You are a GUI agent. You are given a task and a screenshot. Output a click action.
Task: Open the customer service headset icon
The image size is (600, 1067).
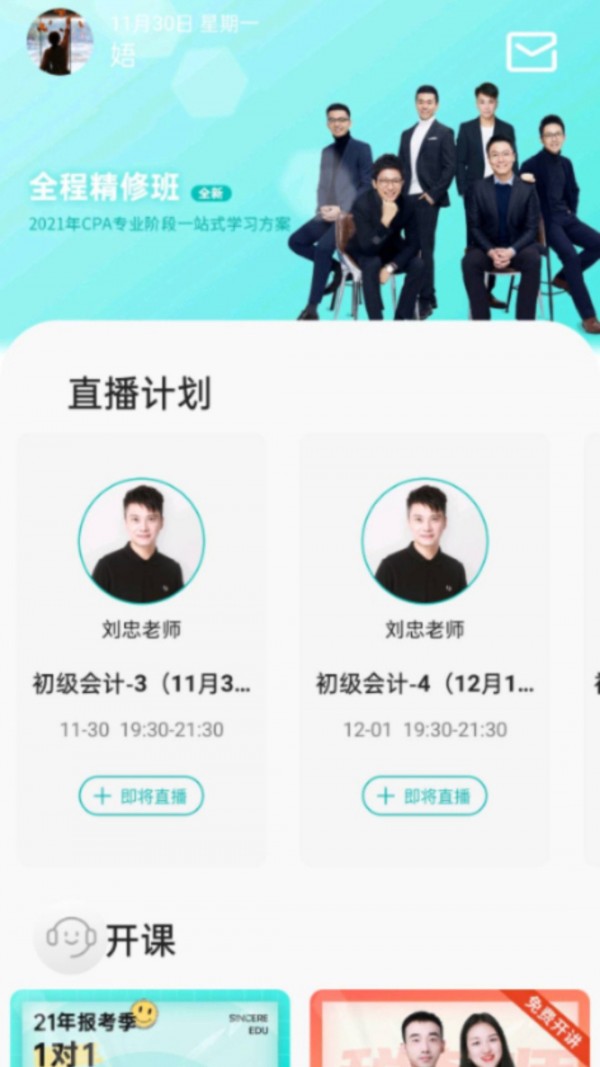[x=68, y=938]
